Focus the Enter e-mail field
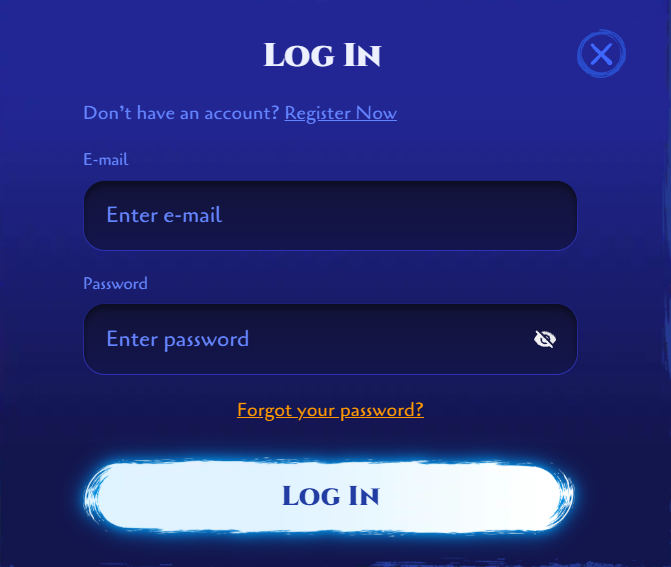 pos(330,215)
